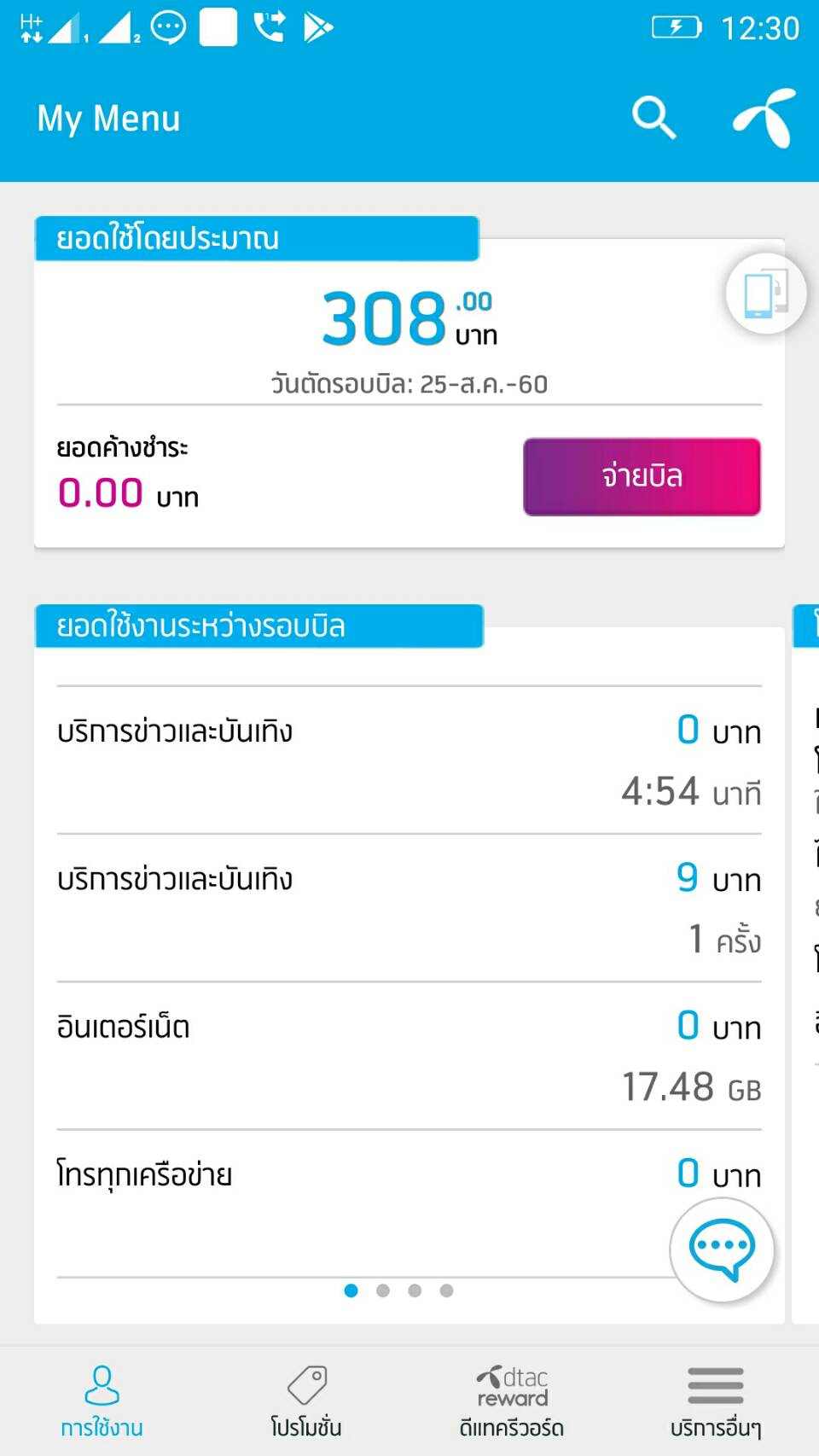
Task: Open the โปรโมชั่น promotions tab
Action: tap(306, 1401)
